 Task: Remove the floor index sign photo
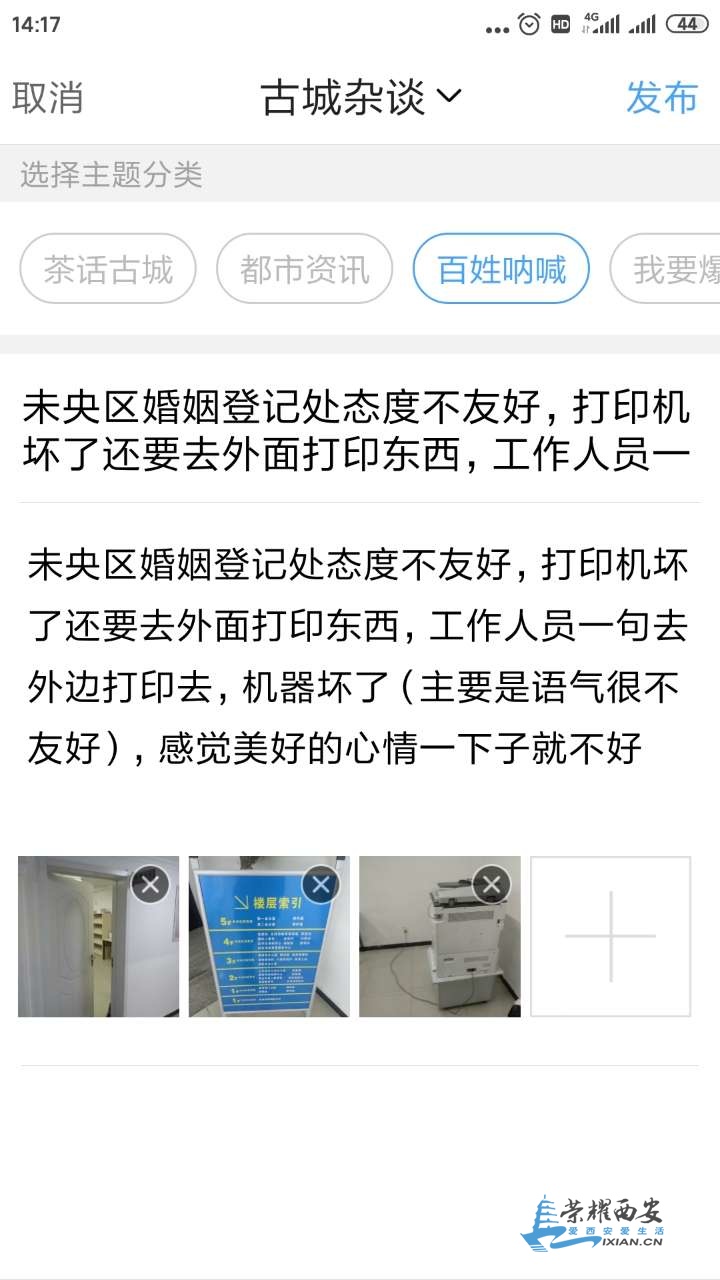[x=320, y=884]
